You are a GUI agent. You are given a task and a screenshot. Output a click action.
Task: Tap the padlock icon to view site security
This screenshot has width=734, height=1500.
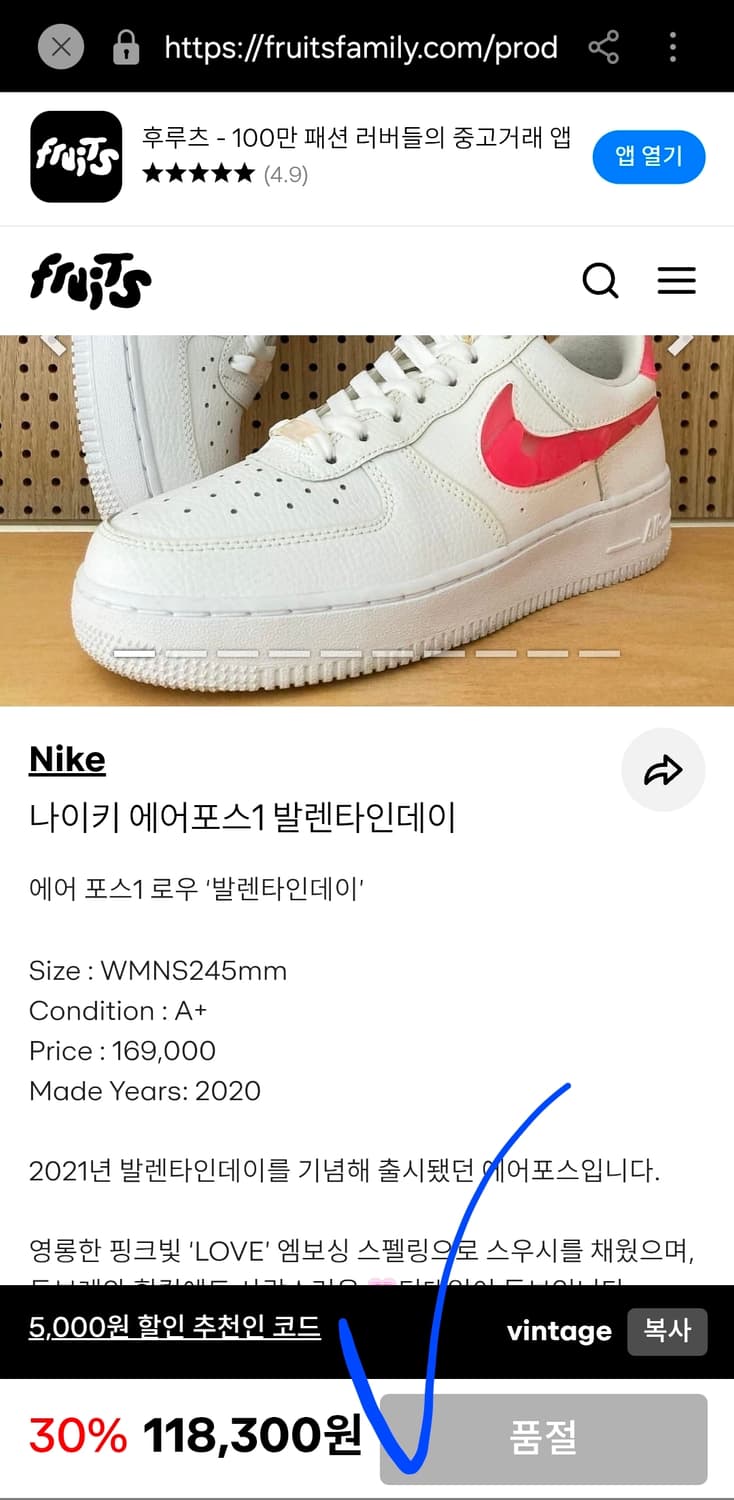coord(125,46)
